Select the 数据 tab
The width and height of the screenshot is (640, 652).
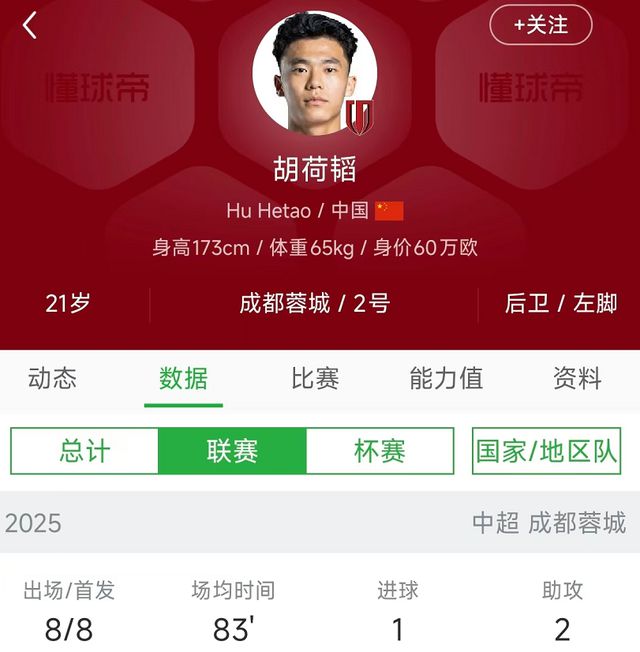point(183,378)
